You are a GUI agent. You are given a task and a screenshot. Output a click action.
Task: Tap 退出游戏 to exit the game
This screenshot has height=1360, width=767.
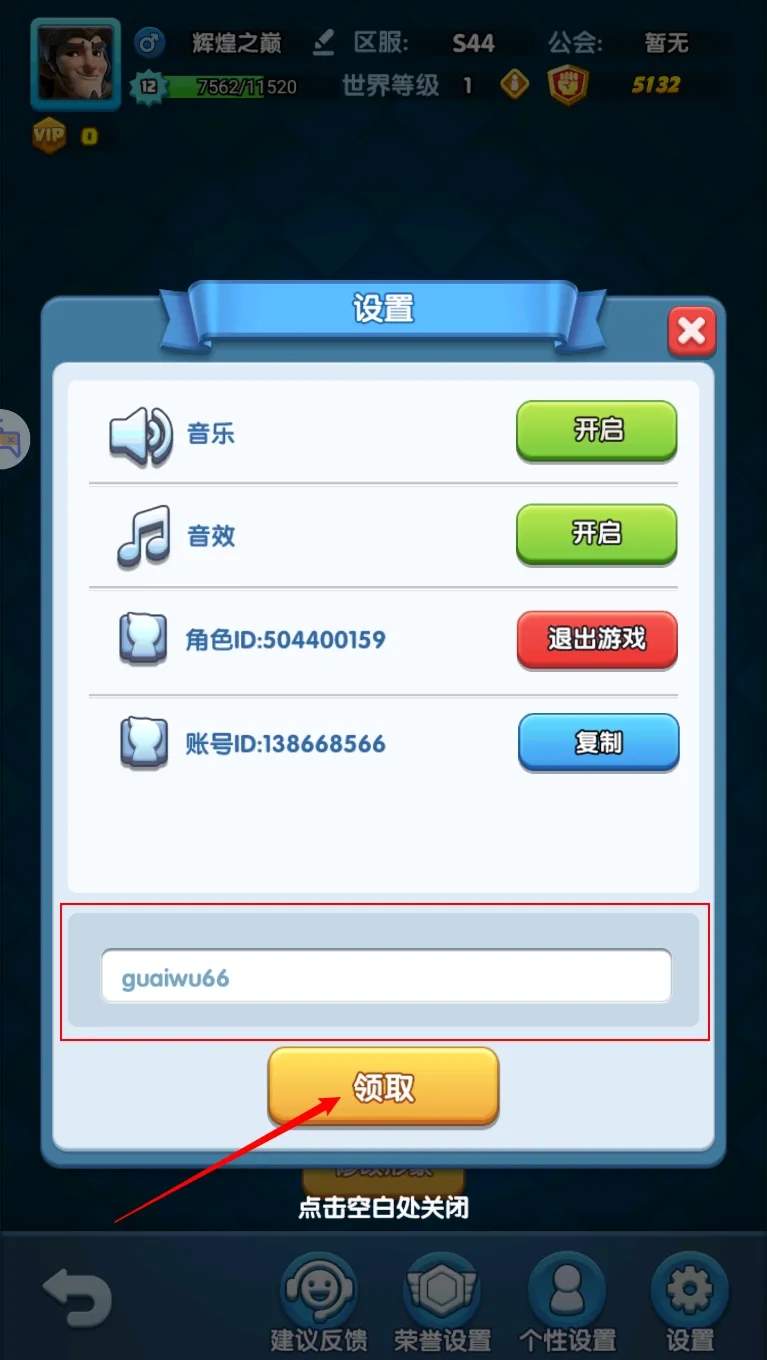pyautogui.click(x=597, y=639)
